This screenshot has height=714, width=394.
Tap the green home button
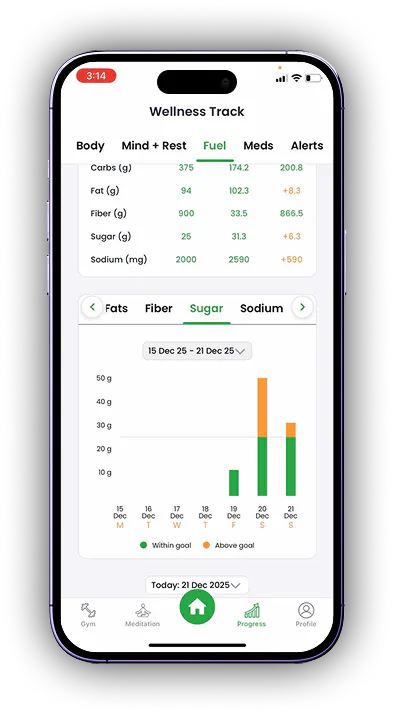coord(197,607)
